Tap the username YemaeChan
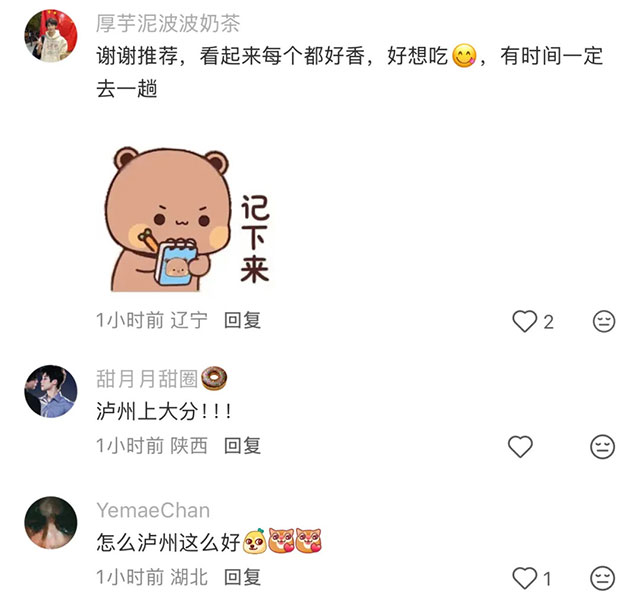 click(x=152, y=510)
